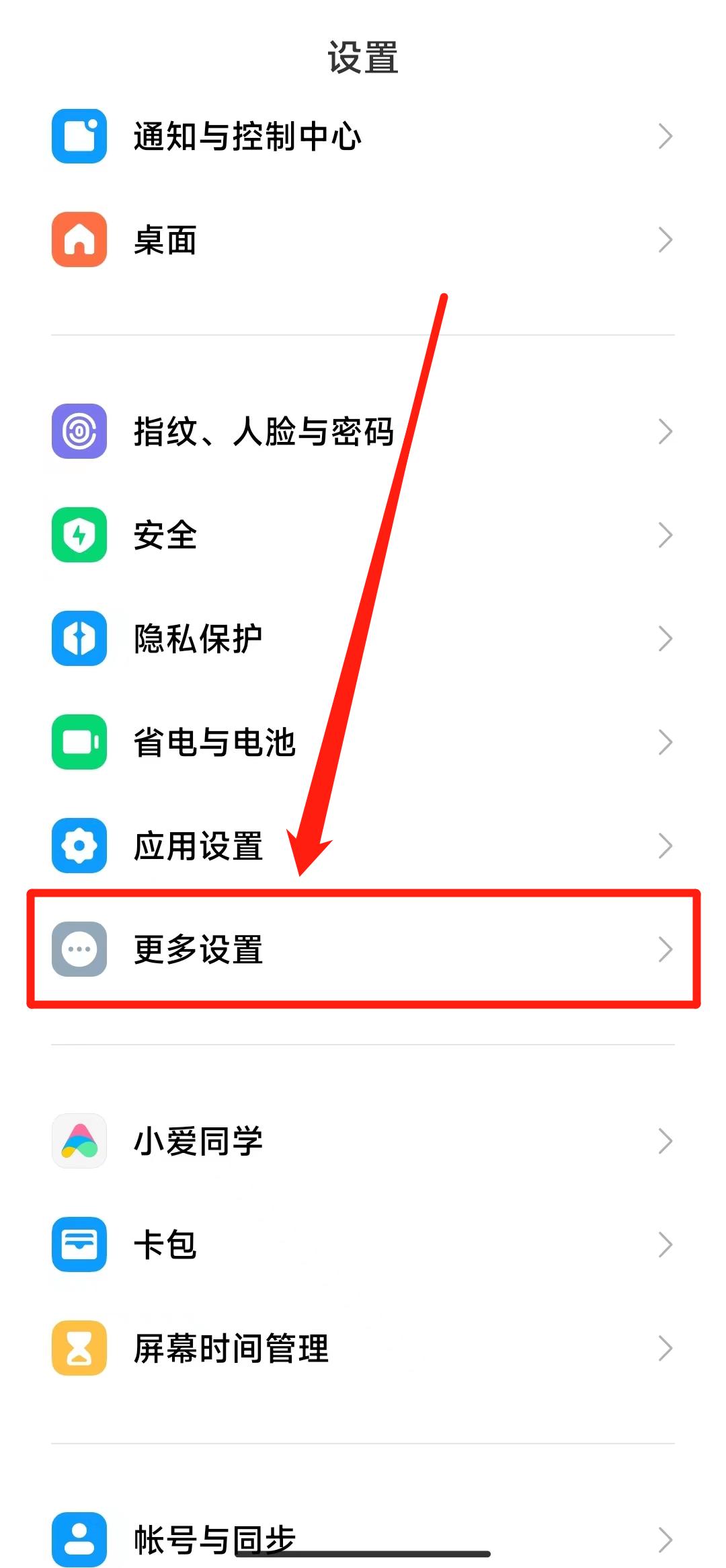Open the 通知与控制中心 notification icon
This screenshot has height=1568, width=726.
[79, 136]
